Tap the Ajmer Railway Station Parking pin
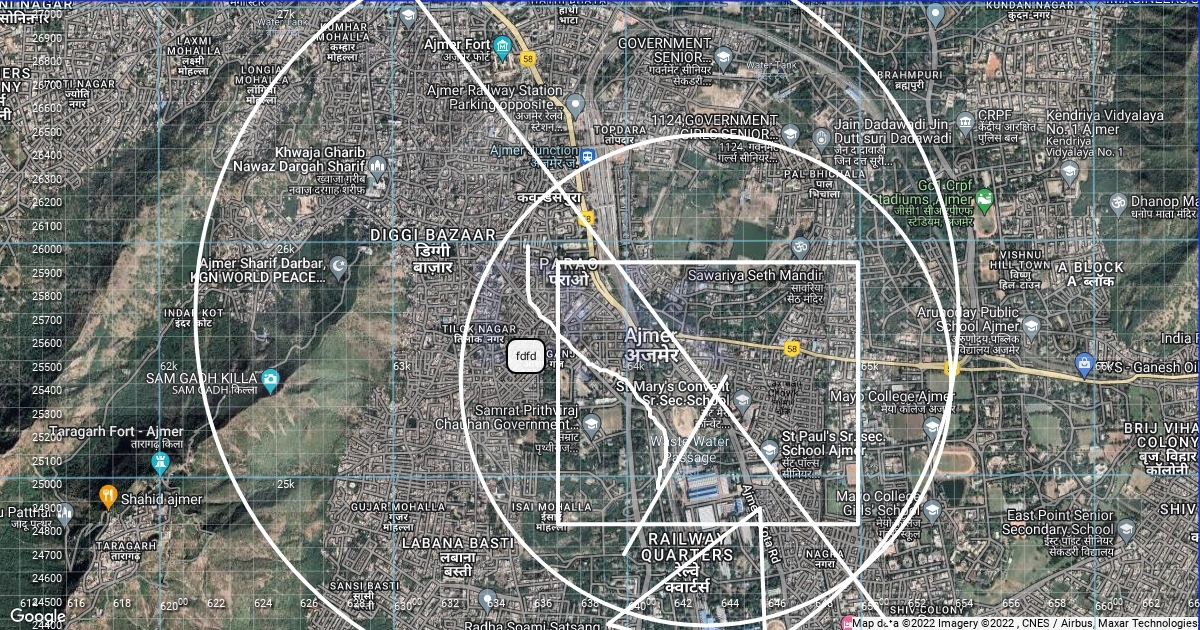 click(x=574, y=104)
